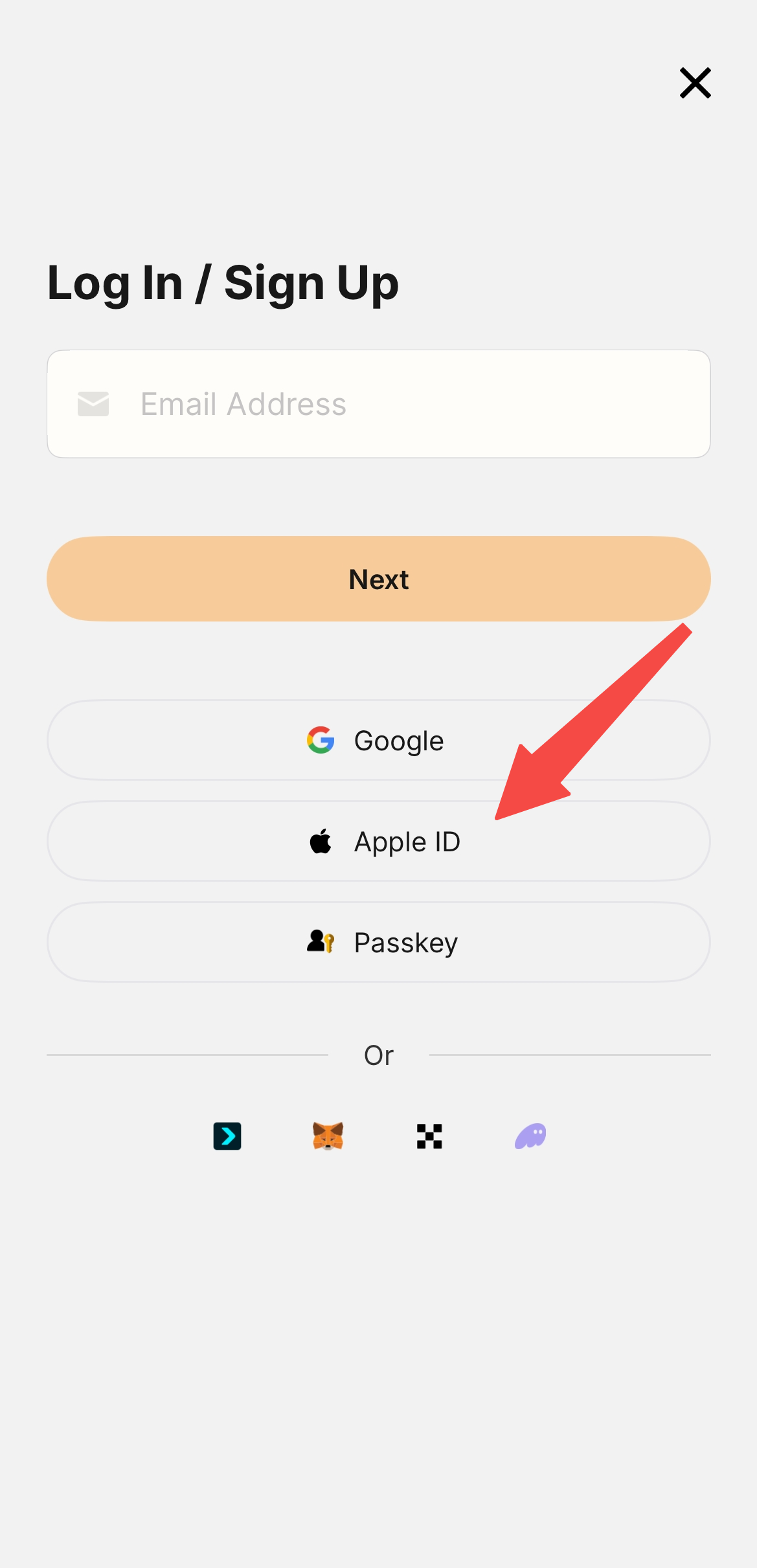Viewport: 757px width, 1568px height.
Task: Tap the Next button
Action: click(379, 579)
